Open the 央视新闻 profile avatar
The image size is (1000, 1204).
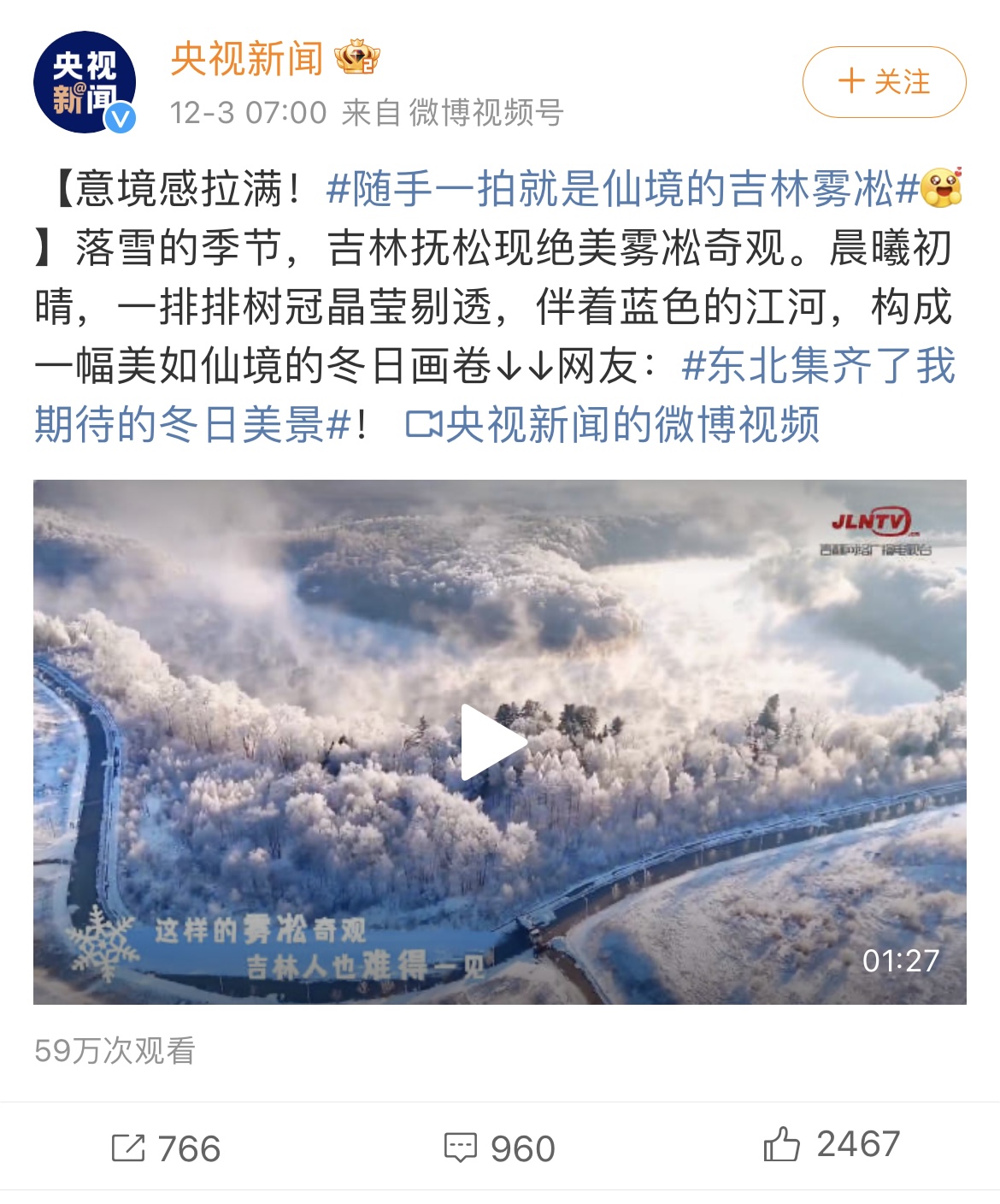[84, 83]
